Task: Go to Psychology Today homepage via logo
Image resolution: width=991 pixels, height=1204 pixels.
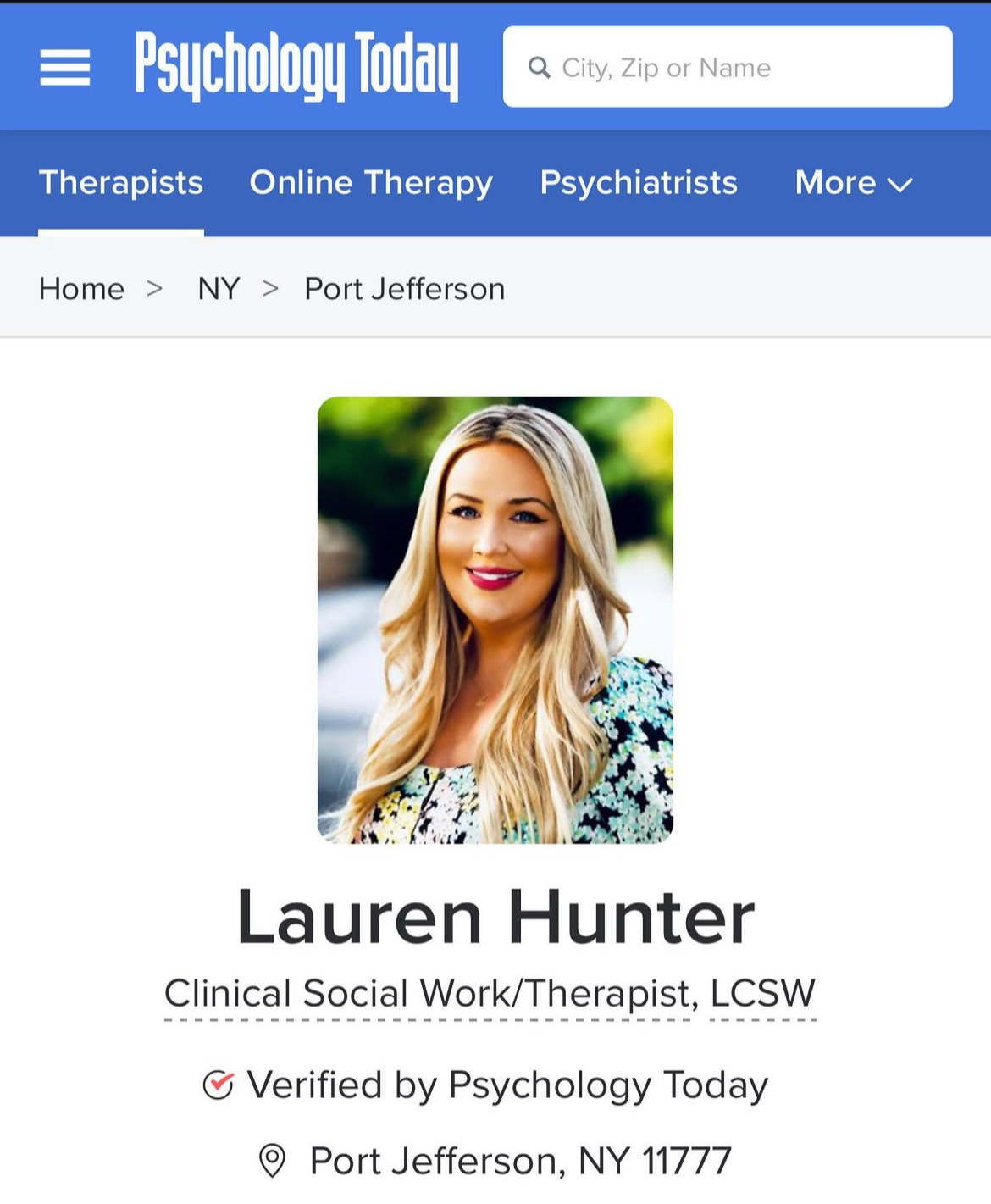Action: (x=296, y=66)
